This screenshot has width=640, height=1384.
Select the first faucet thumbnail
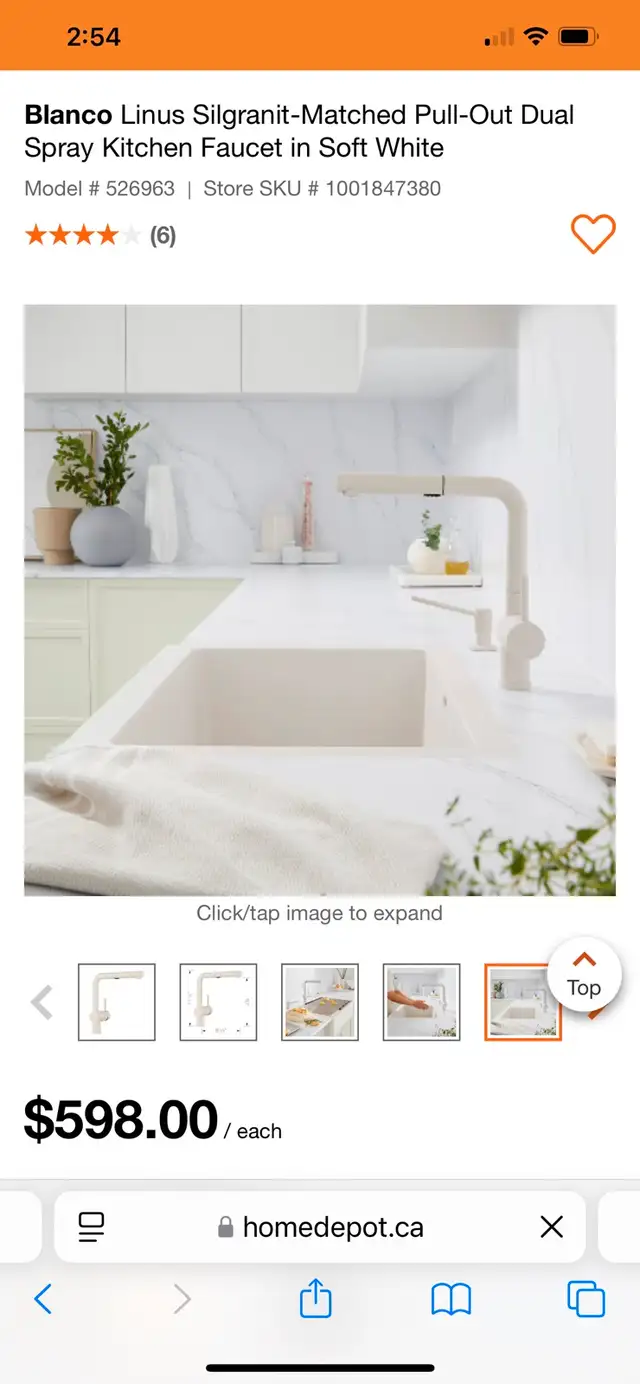[x=117, y=1002]
